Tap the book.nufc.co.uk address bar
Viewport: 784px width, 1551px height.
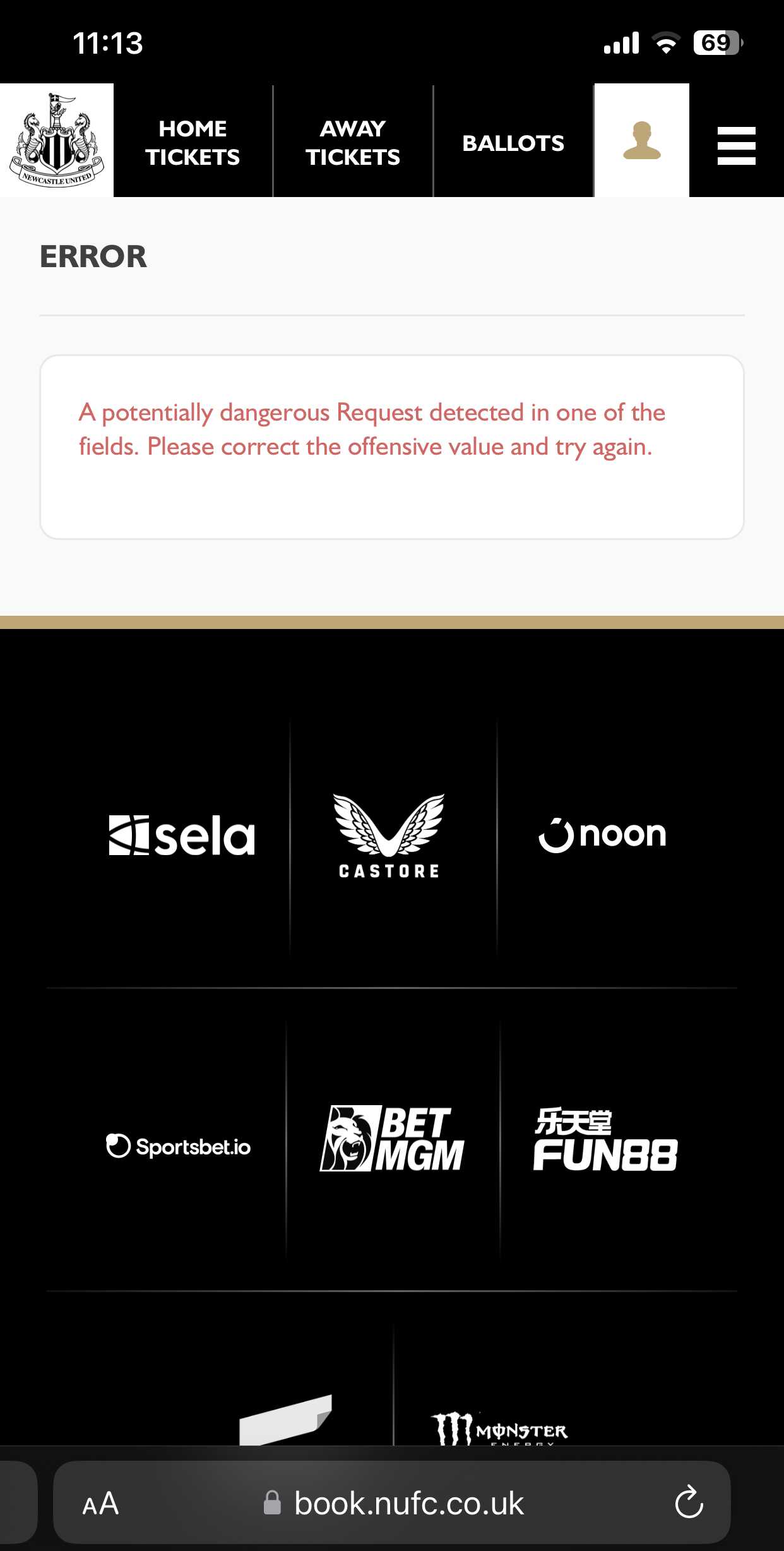click(392, 1502)
